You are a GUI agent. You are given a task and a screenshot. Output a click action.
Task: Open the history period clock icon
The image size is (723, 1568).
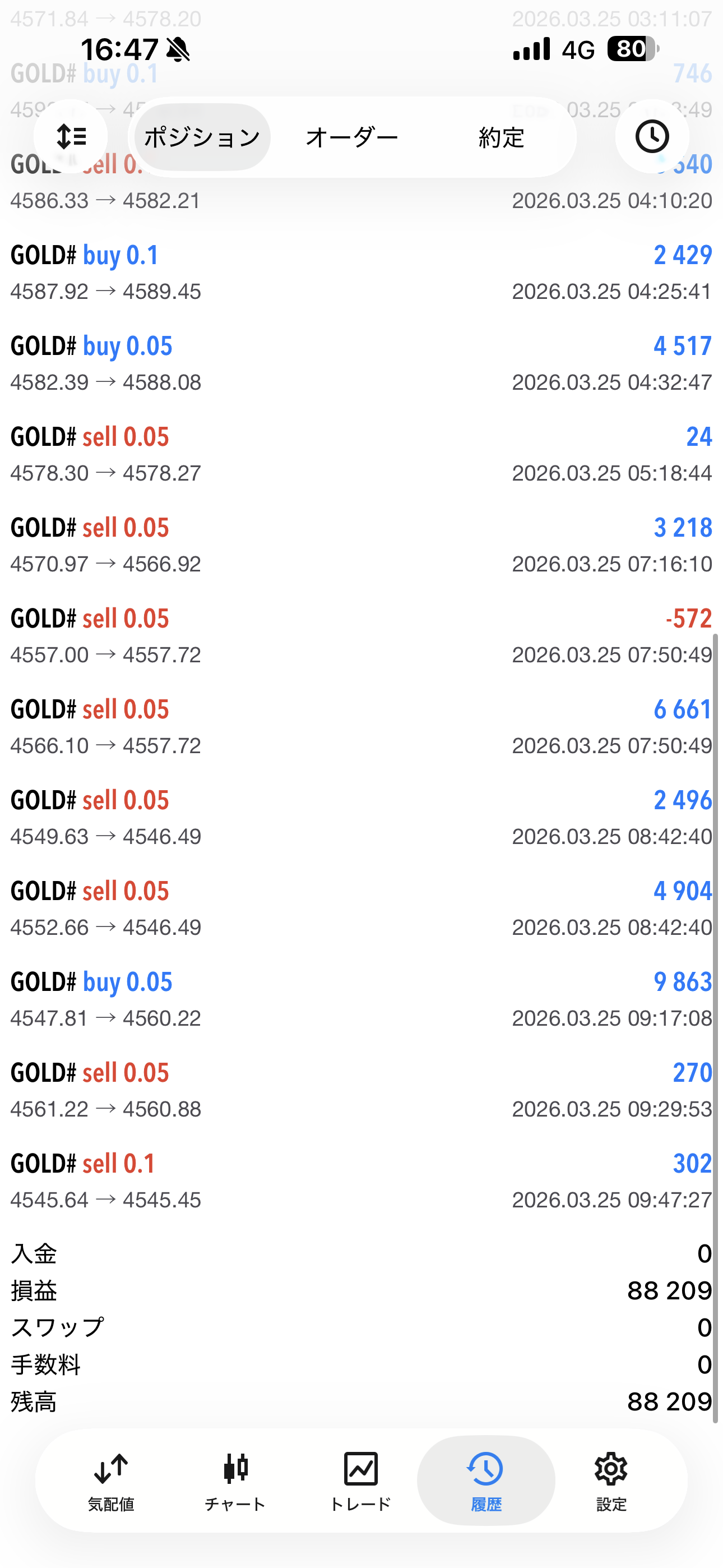tap(652, 136)
